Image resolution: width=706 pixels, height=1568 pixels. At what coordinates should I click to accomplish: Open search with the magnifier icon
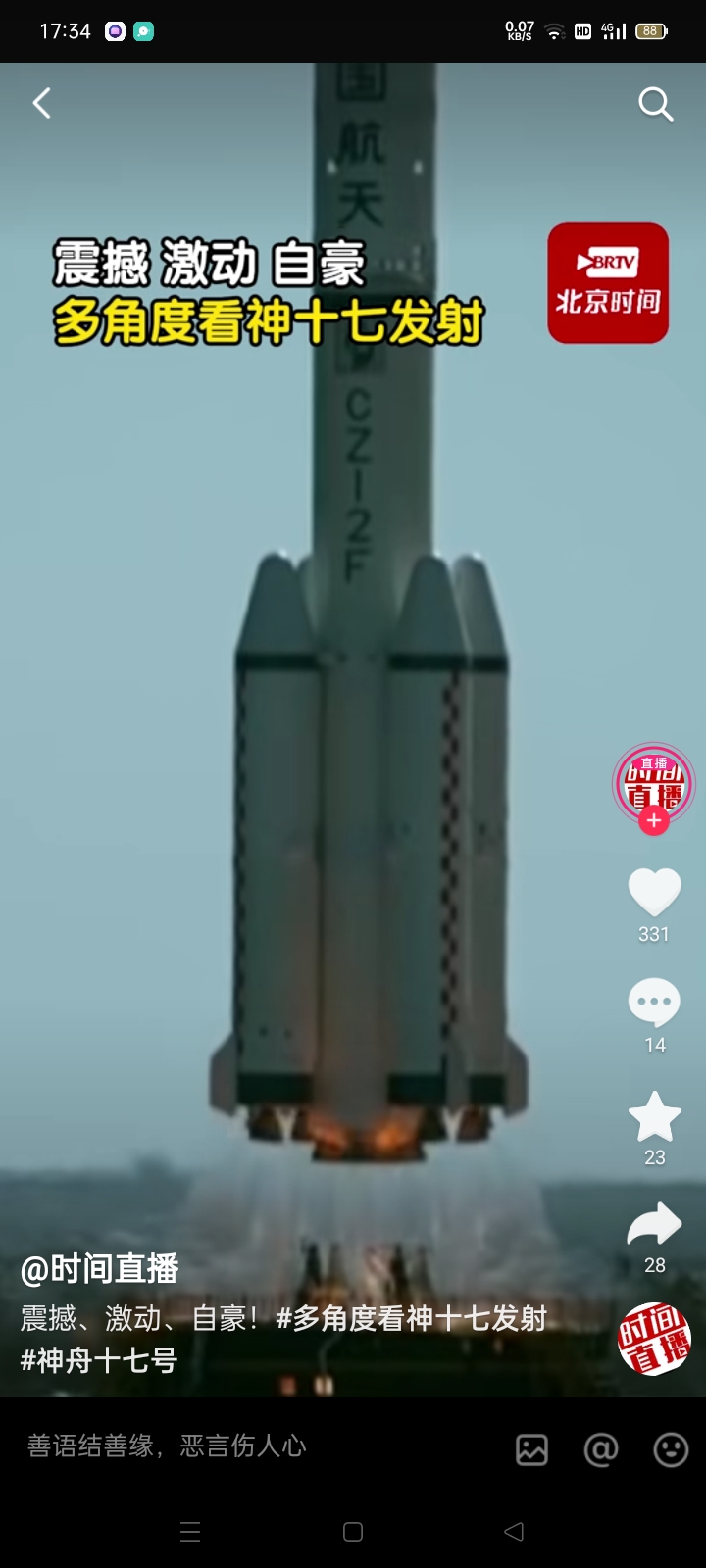click(x=655, y=103)
